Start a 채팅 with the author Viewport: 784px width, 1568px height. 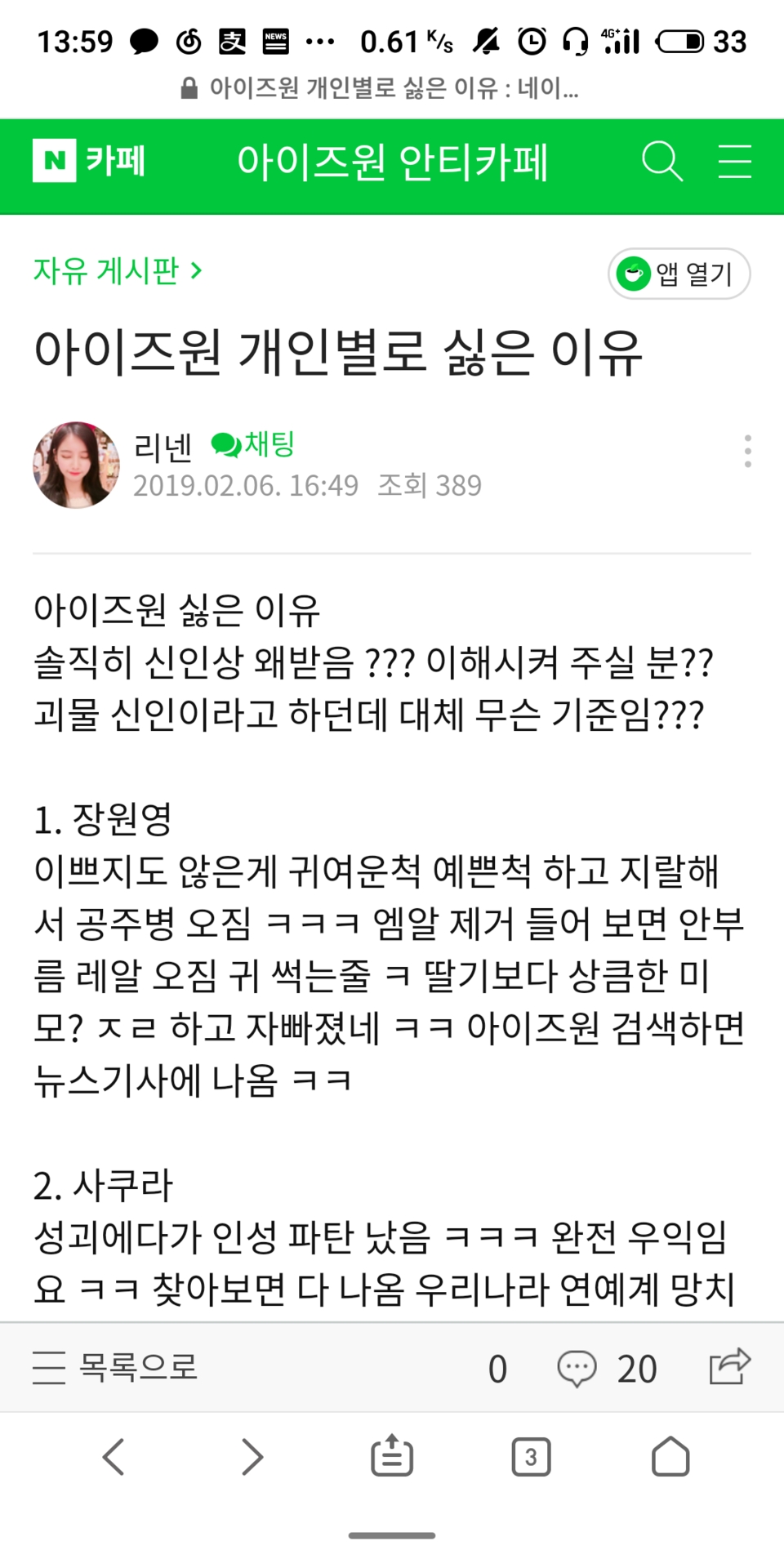coord(253,444)
